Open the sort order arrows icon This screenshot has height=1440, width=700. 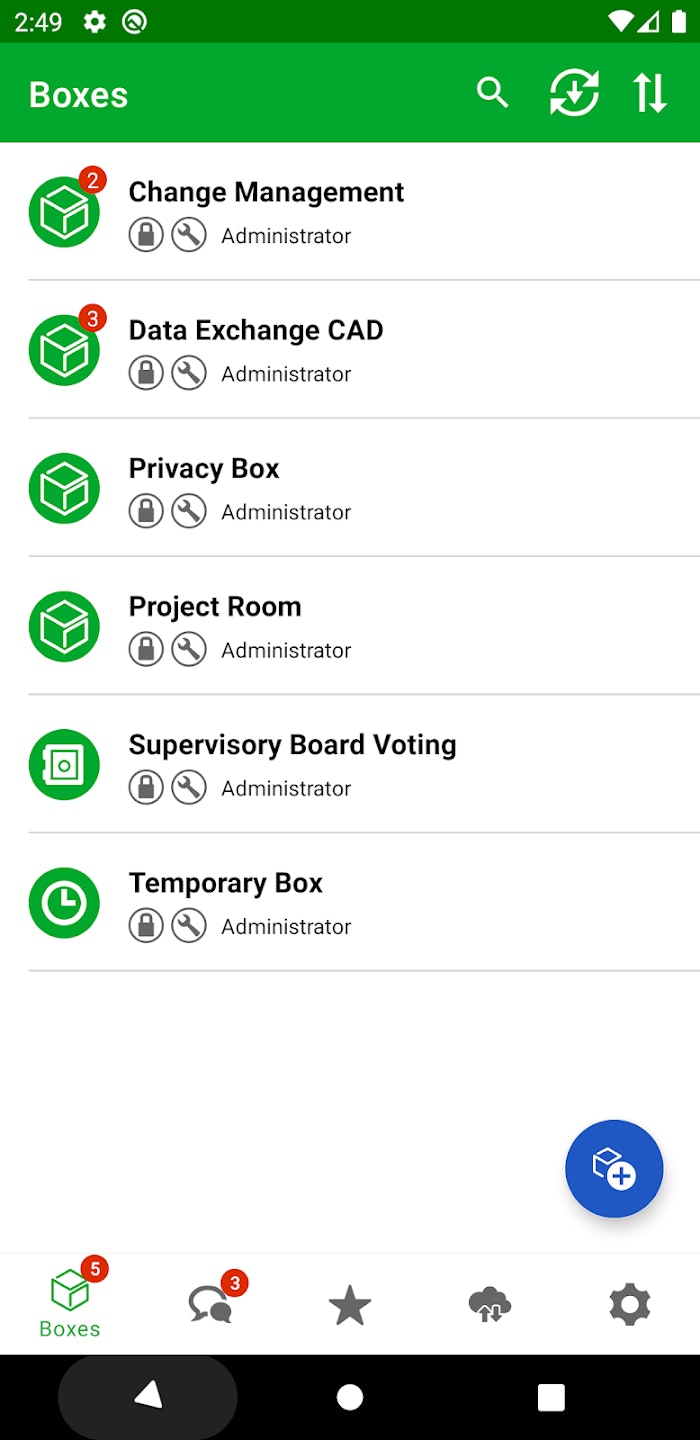click(649, 94)
